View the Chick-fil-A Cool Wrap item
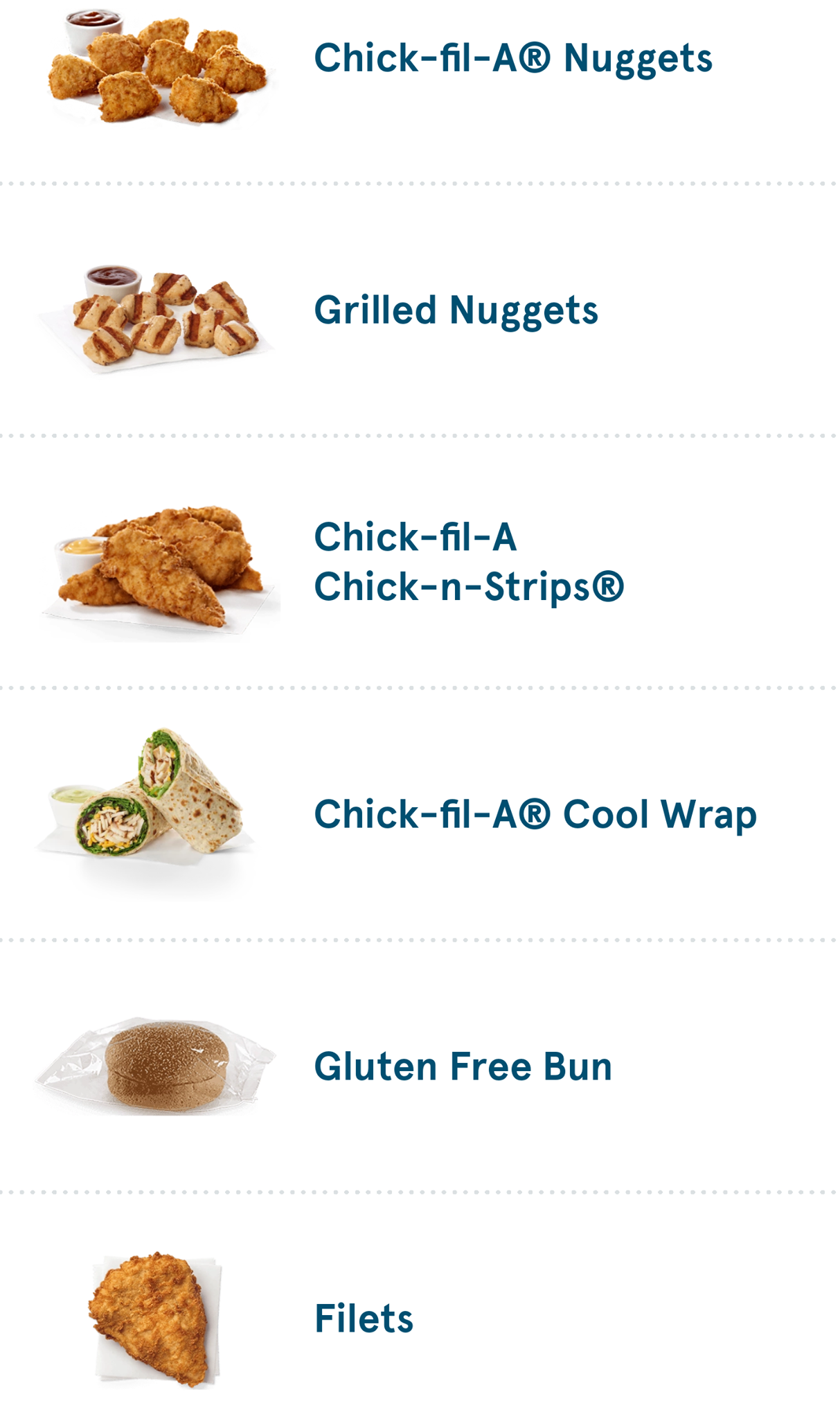Screen dimensions: 840x1419 535,814
